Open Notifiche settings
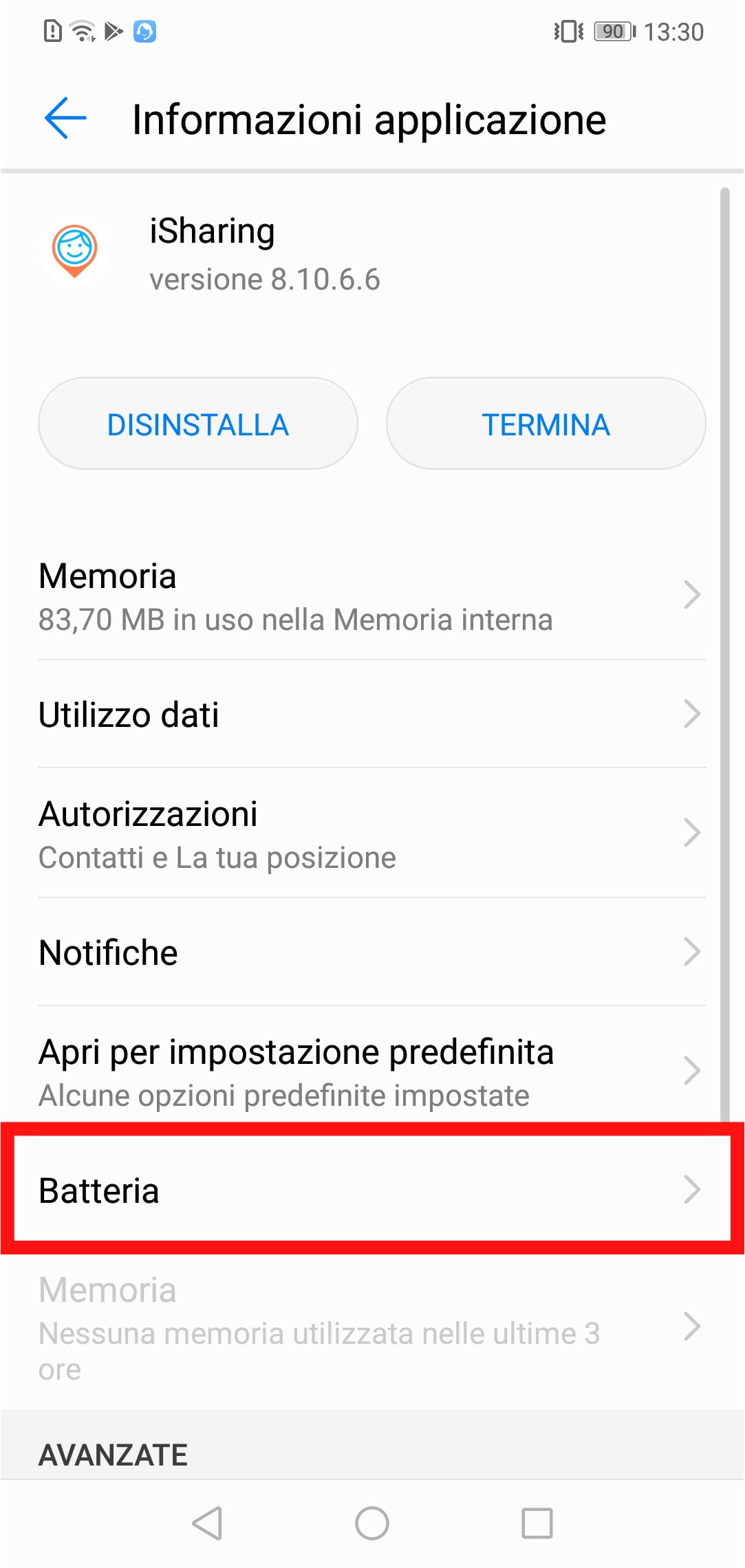Viewport: 745px width, 1568px height. pos(371,952)
